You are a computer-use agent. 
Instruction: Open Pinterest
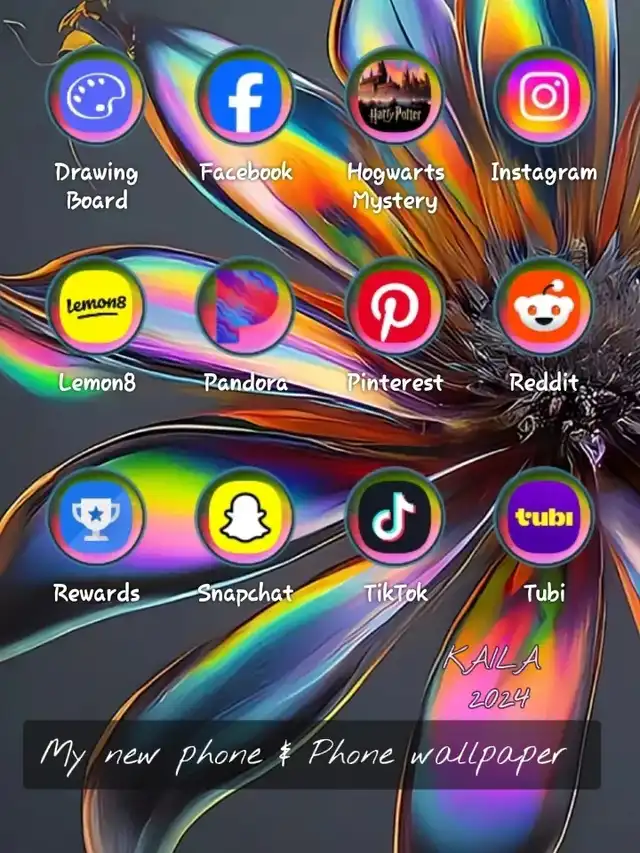pos(395,306)
